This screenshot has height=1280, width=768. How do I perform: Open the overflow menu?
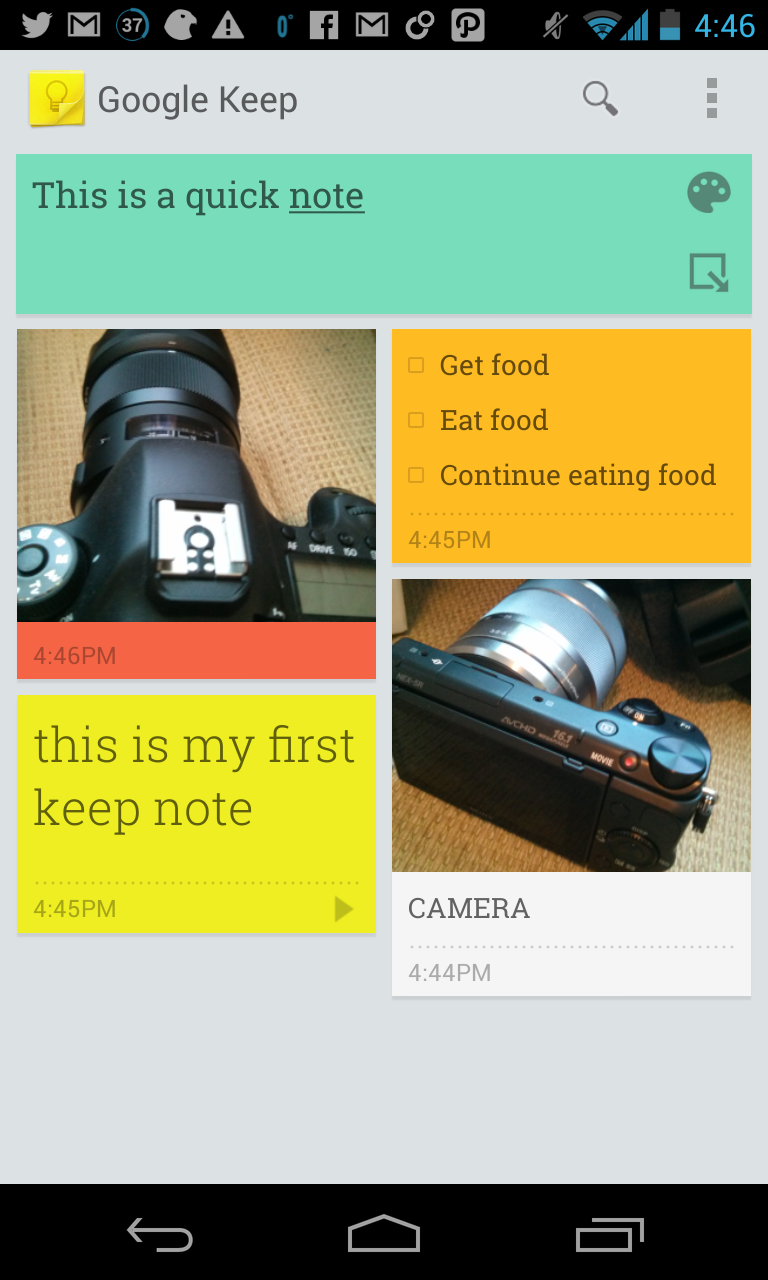point(711,99)
